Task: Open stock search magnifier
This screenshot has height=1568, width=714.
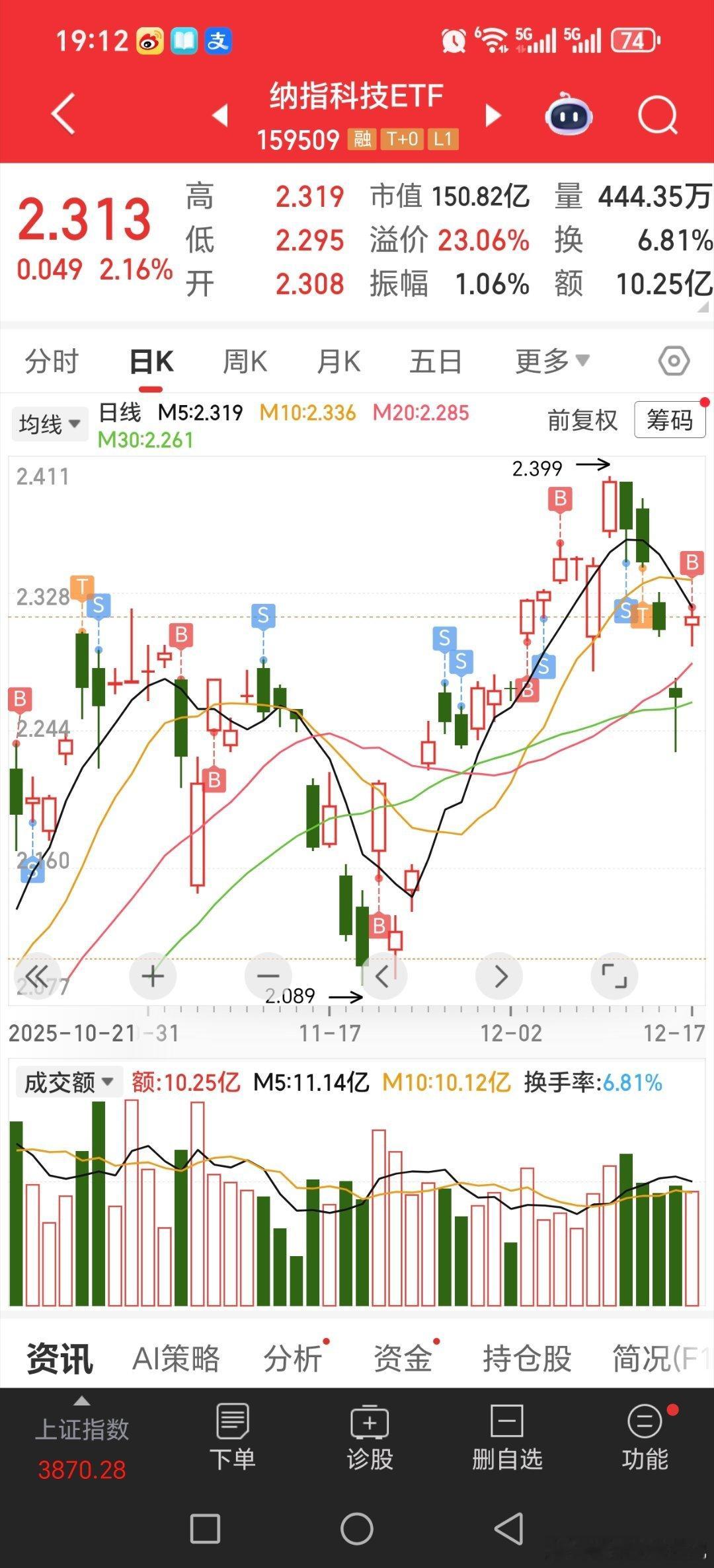Action: point(657,116)
